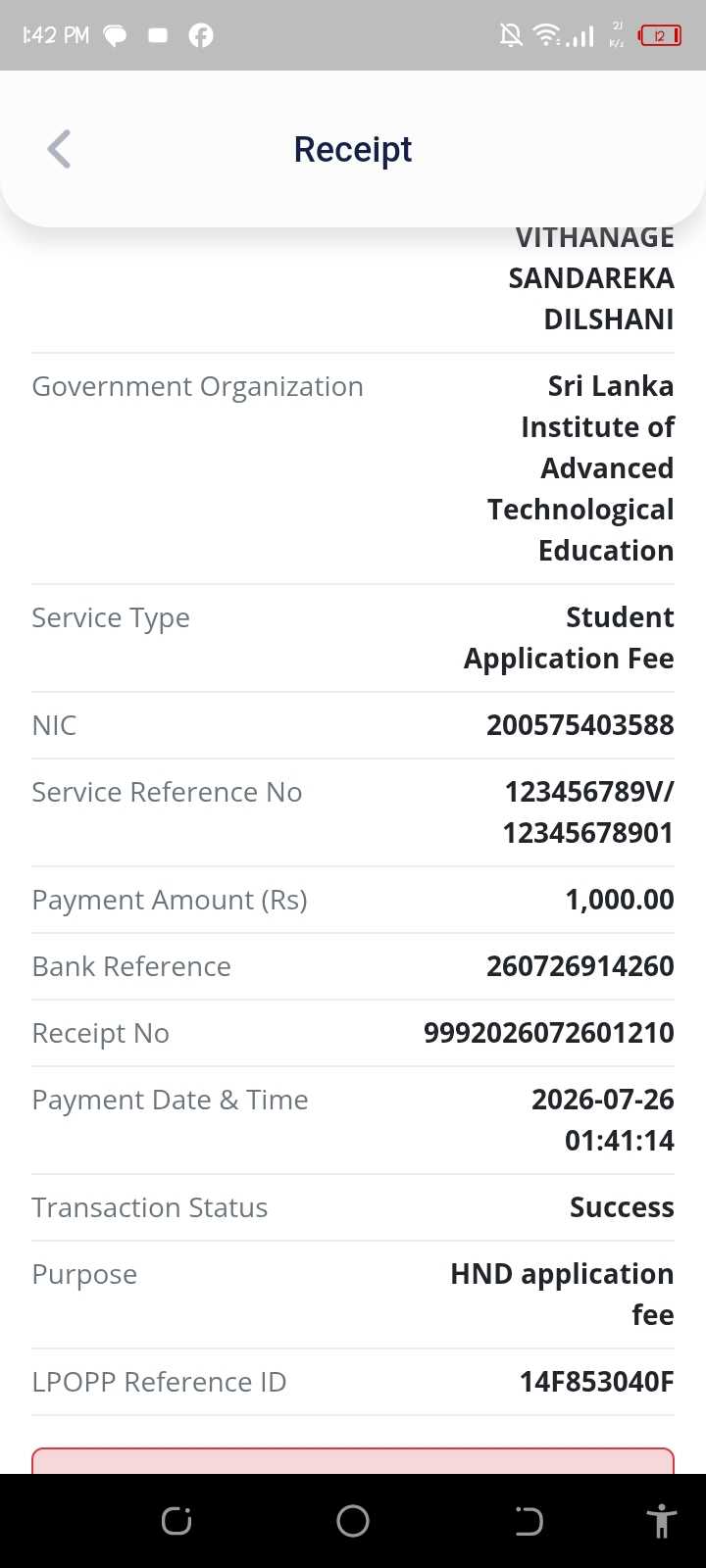Tap the system back button

(x=529, y=1521)
